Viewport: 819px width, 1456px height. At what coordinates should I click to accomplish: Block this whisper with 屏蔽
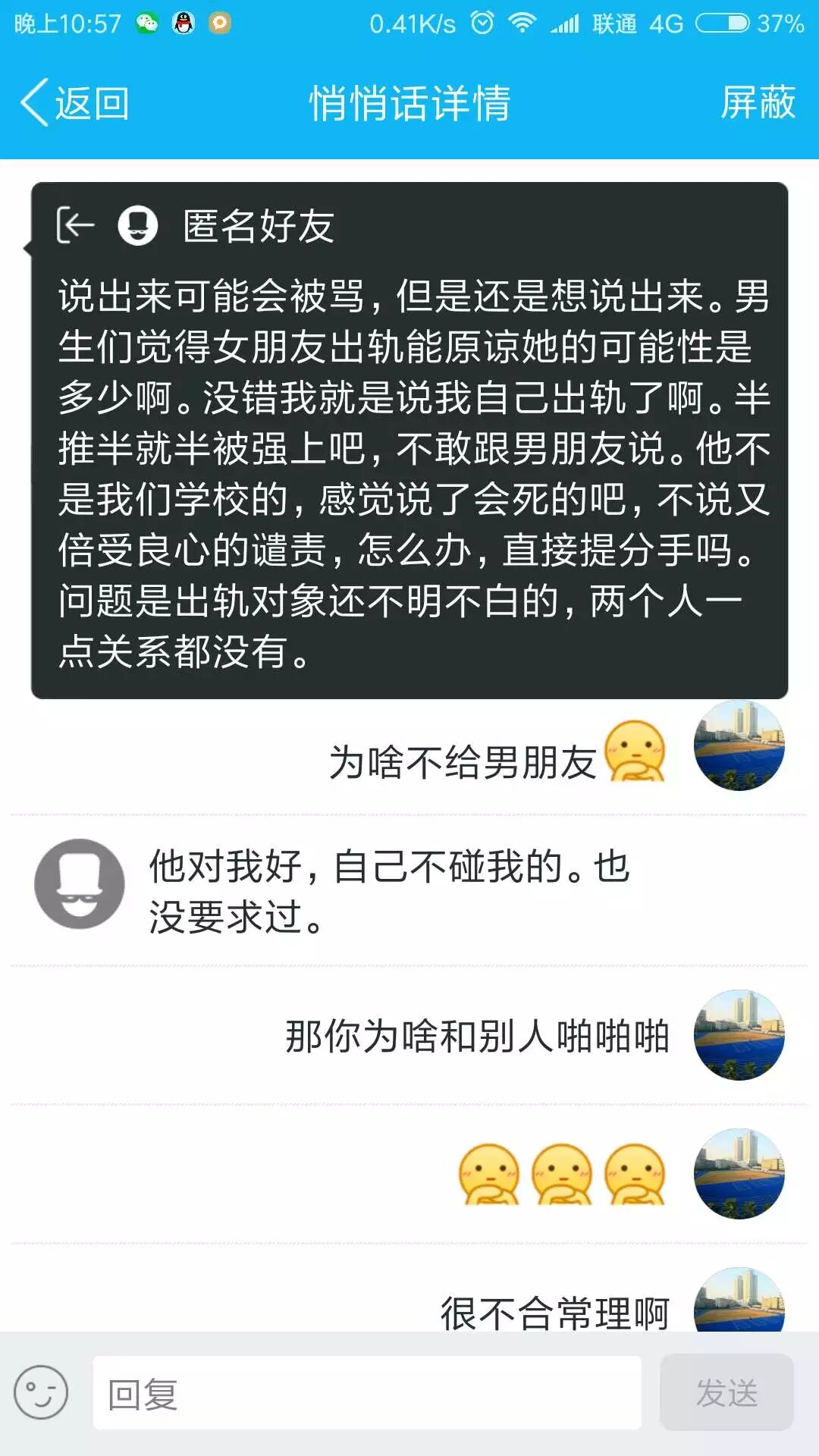757,103
